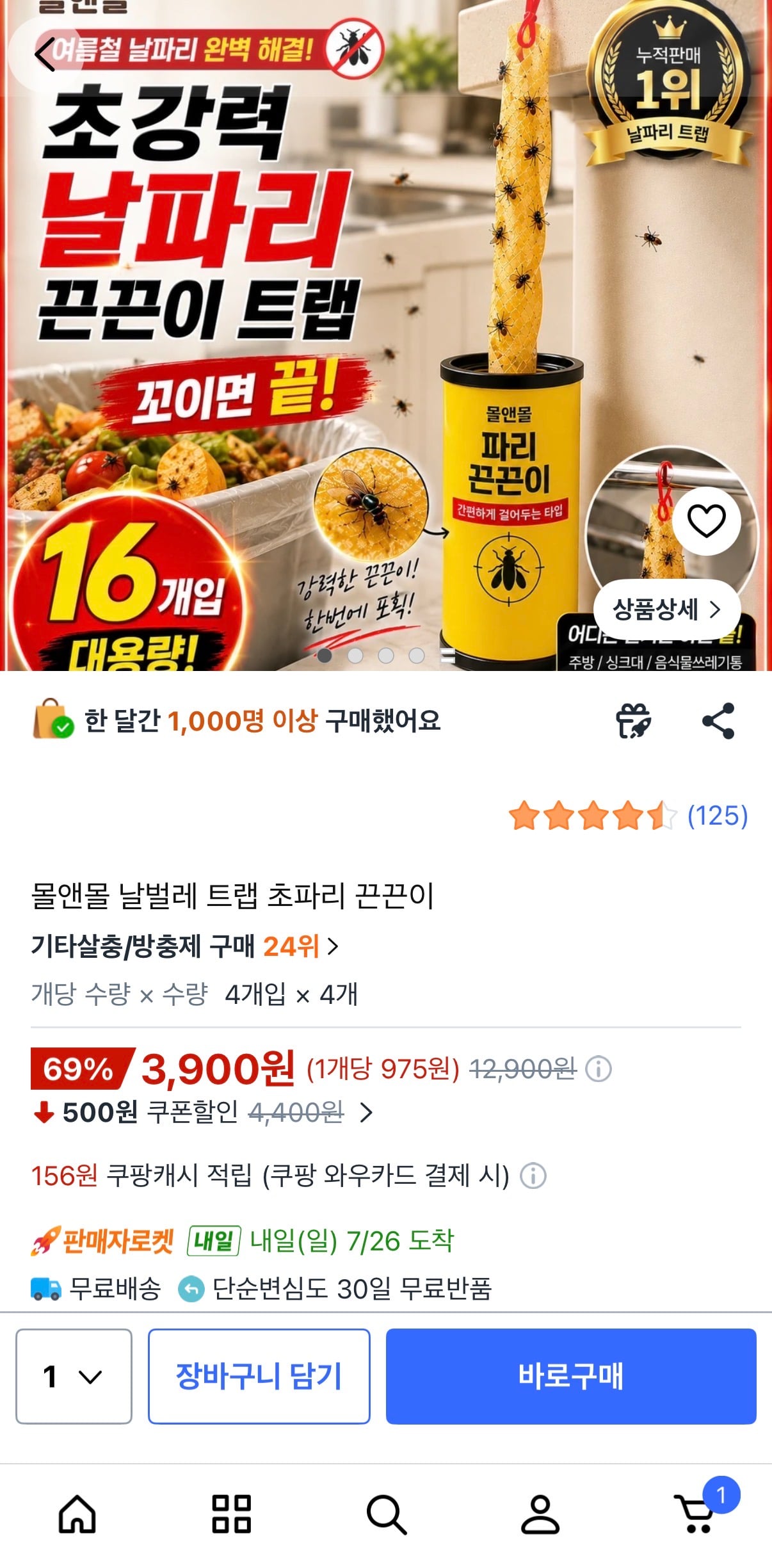The image size is (772, 1568).
Task: Go to the home tab
Action: (x=77, y=1514)
